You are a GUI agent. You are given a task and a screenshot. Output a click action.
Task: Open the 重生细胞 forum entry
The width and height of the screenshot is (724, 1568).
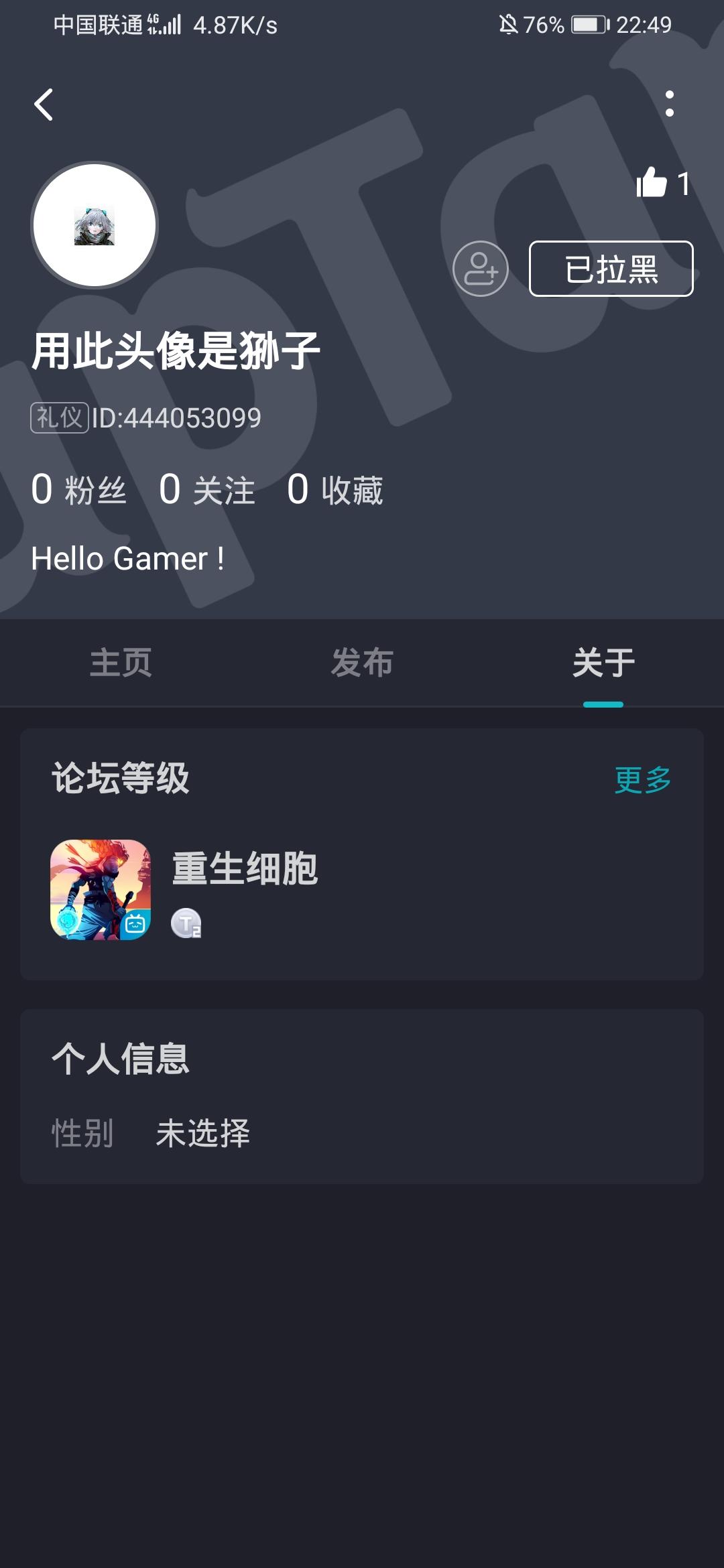coord(245,869)
